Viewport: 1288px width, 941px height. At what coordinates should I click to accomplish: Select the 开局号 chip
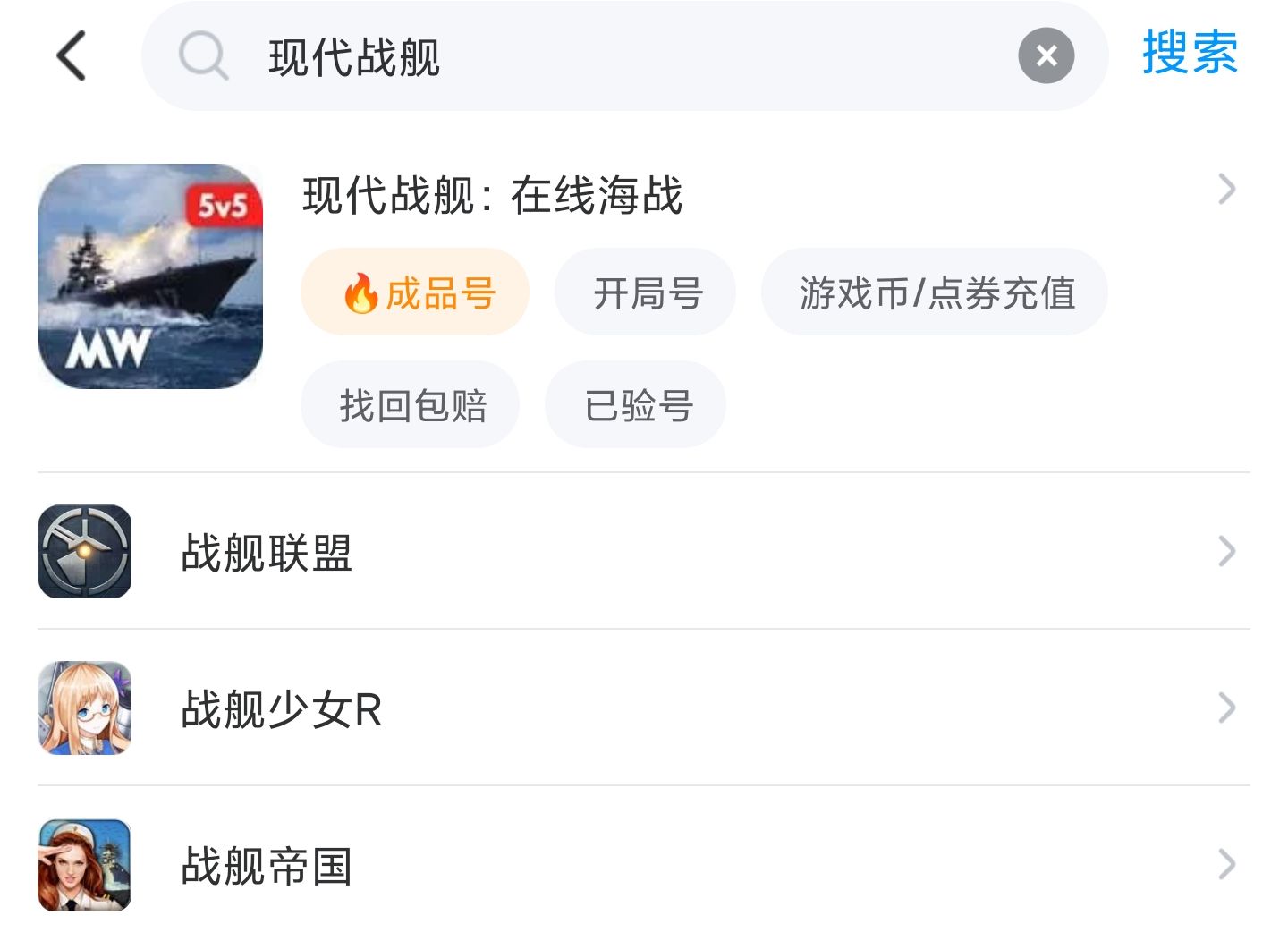[646, 292]
